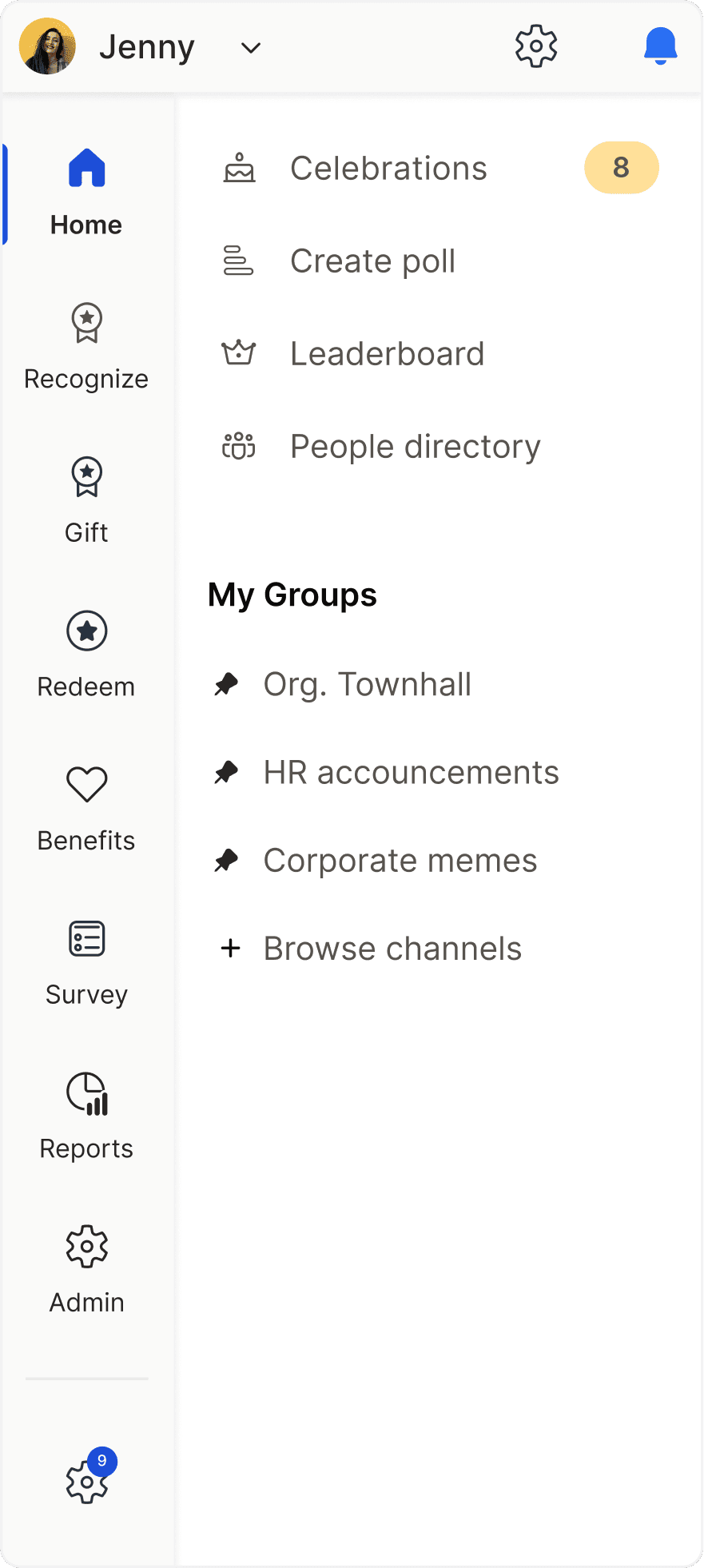Open settings gear in top bar

[536, 46]
